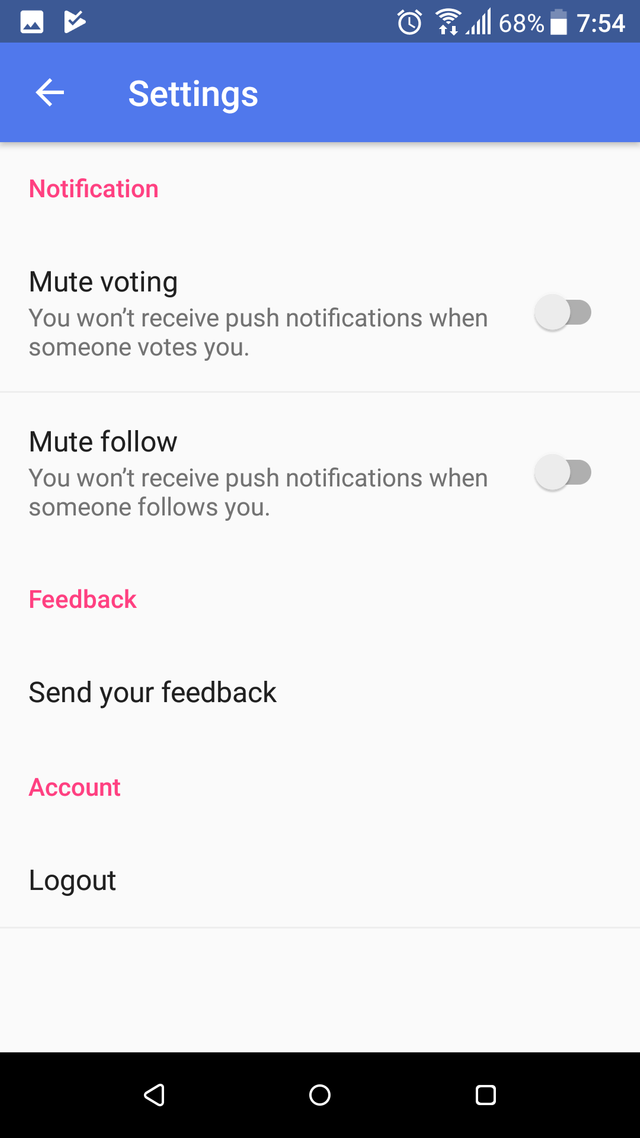640x1138 pixels.
Task: Open Send your feedback
Action: pos(153,692)
